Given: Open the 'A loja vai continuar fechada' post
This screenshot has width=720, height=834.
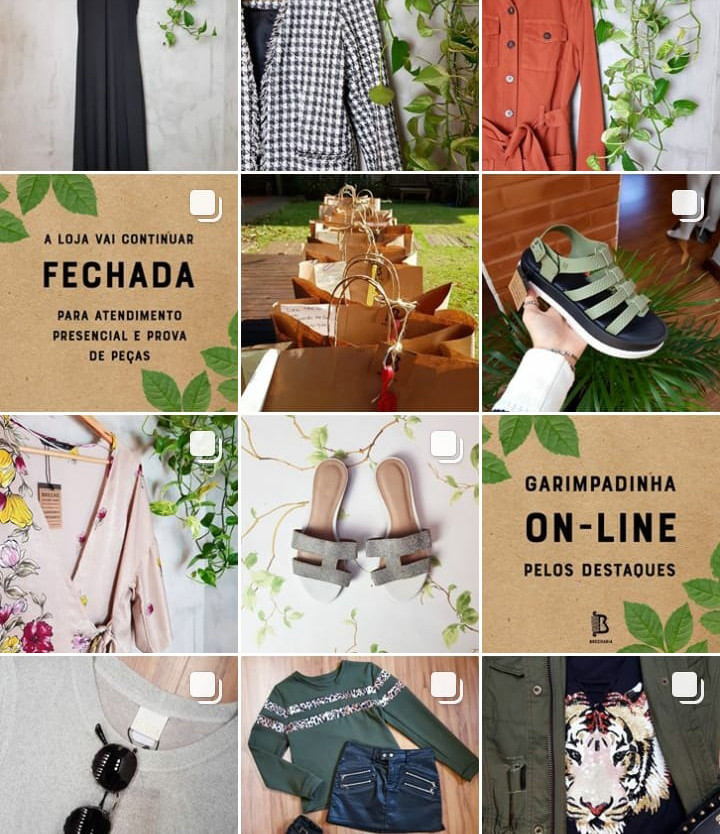Looking at the screenshot, I should [x=118, y=293].
